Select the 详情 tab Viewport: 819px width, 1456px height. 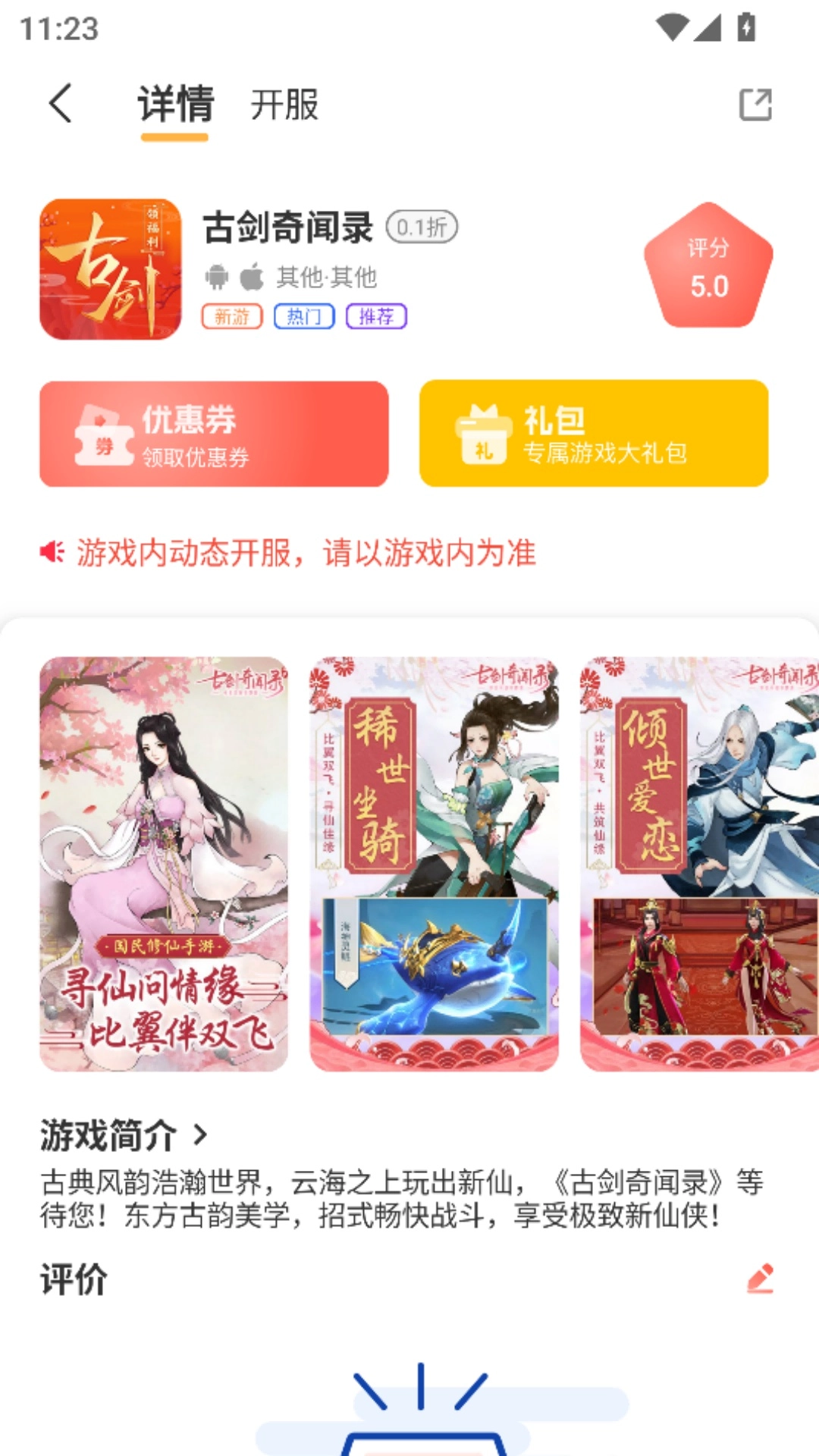pyautogui.click(x=175, y=106)
